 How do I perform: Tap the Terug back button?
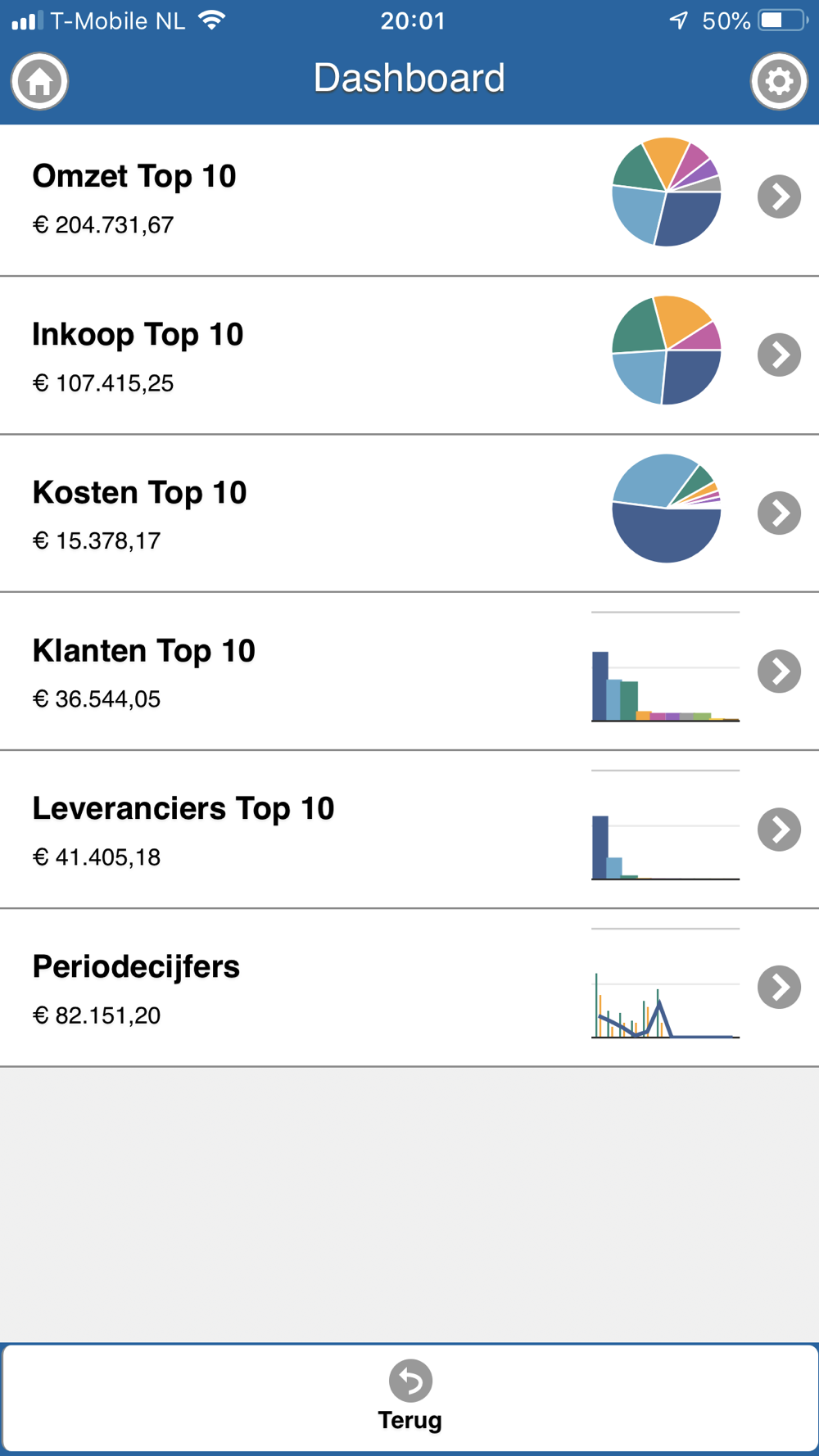[409, 1398]
